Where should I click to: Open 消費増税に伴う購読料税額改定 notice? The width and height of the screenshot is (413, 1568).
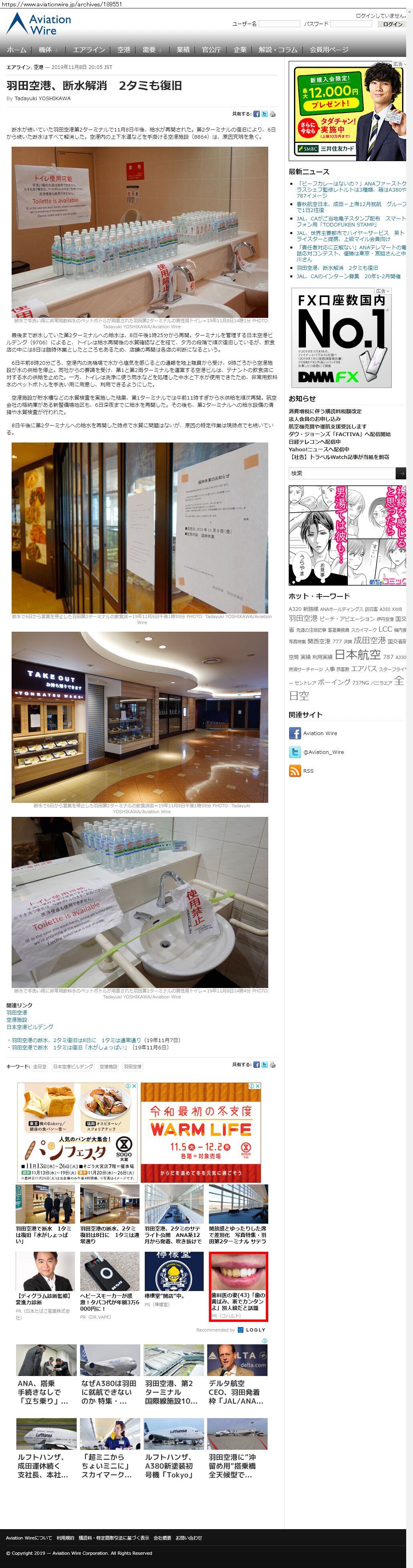(x=325, y=412)
